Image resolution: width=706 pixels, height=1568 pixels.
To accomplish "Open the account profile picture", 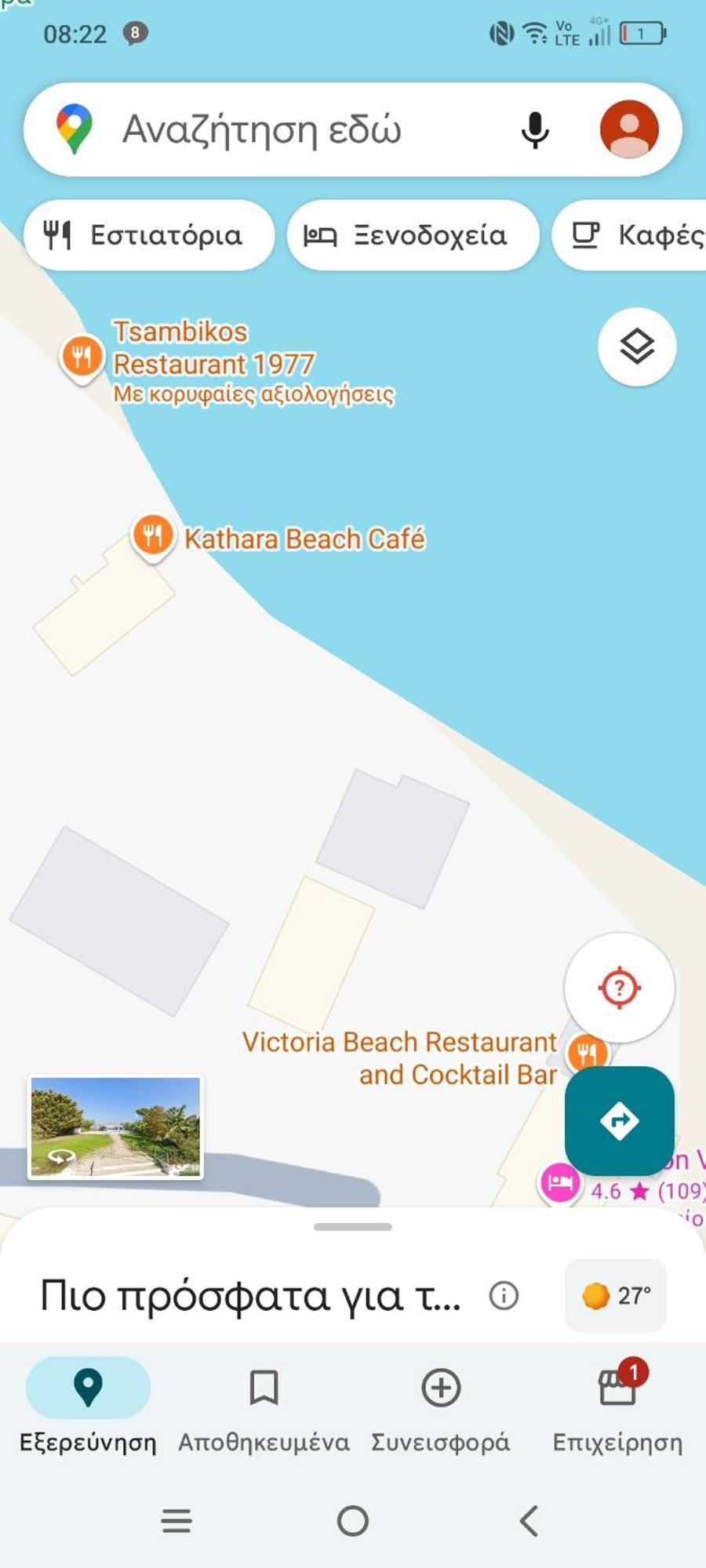I will coord(629,129).
